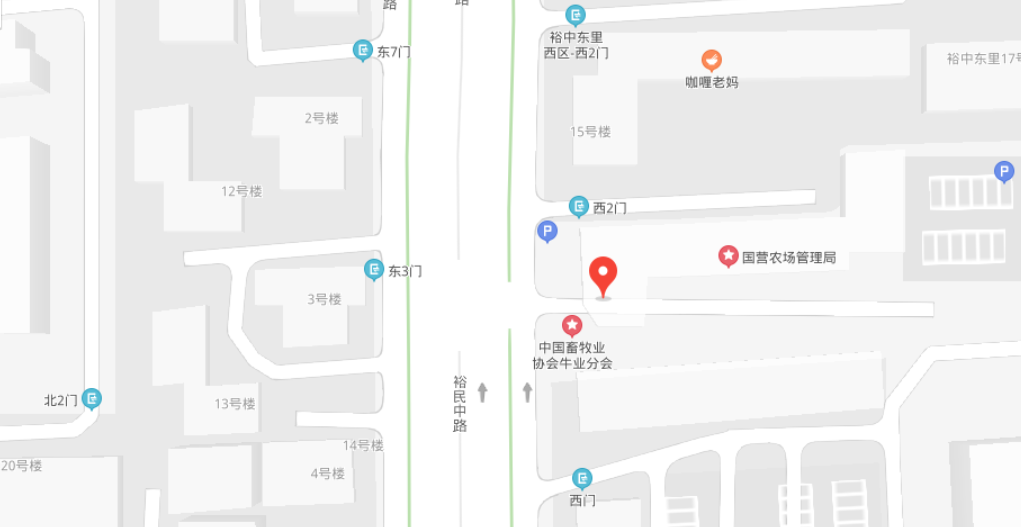Screen dimensions: 1021x527
Task: Open the parking icon beside 西2门
Action: pos(547,232)
